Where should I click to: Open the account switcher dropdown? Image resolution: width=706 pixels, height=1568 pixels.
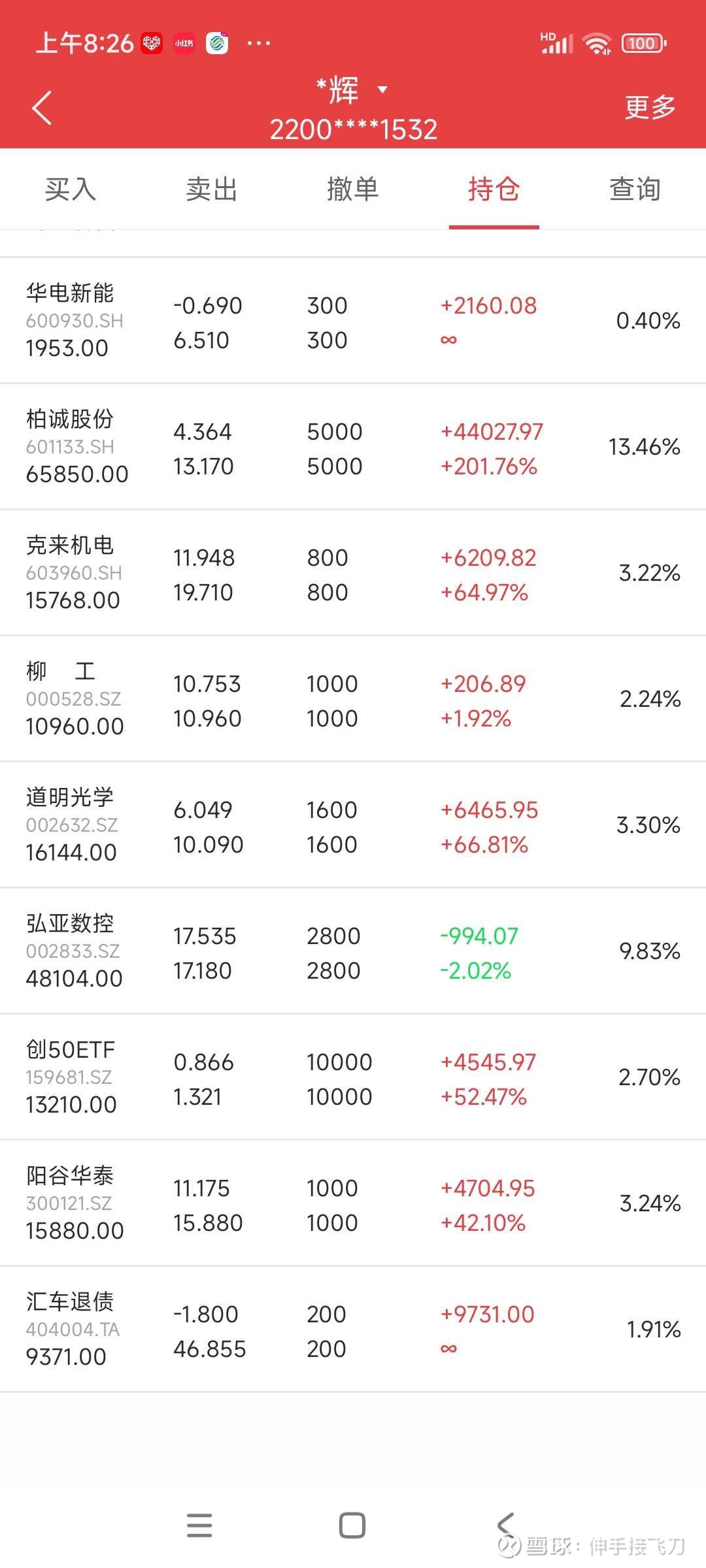point(382,90)
